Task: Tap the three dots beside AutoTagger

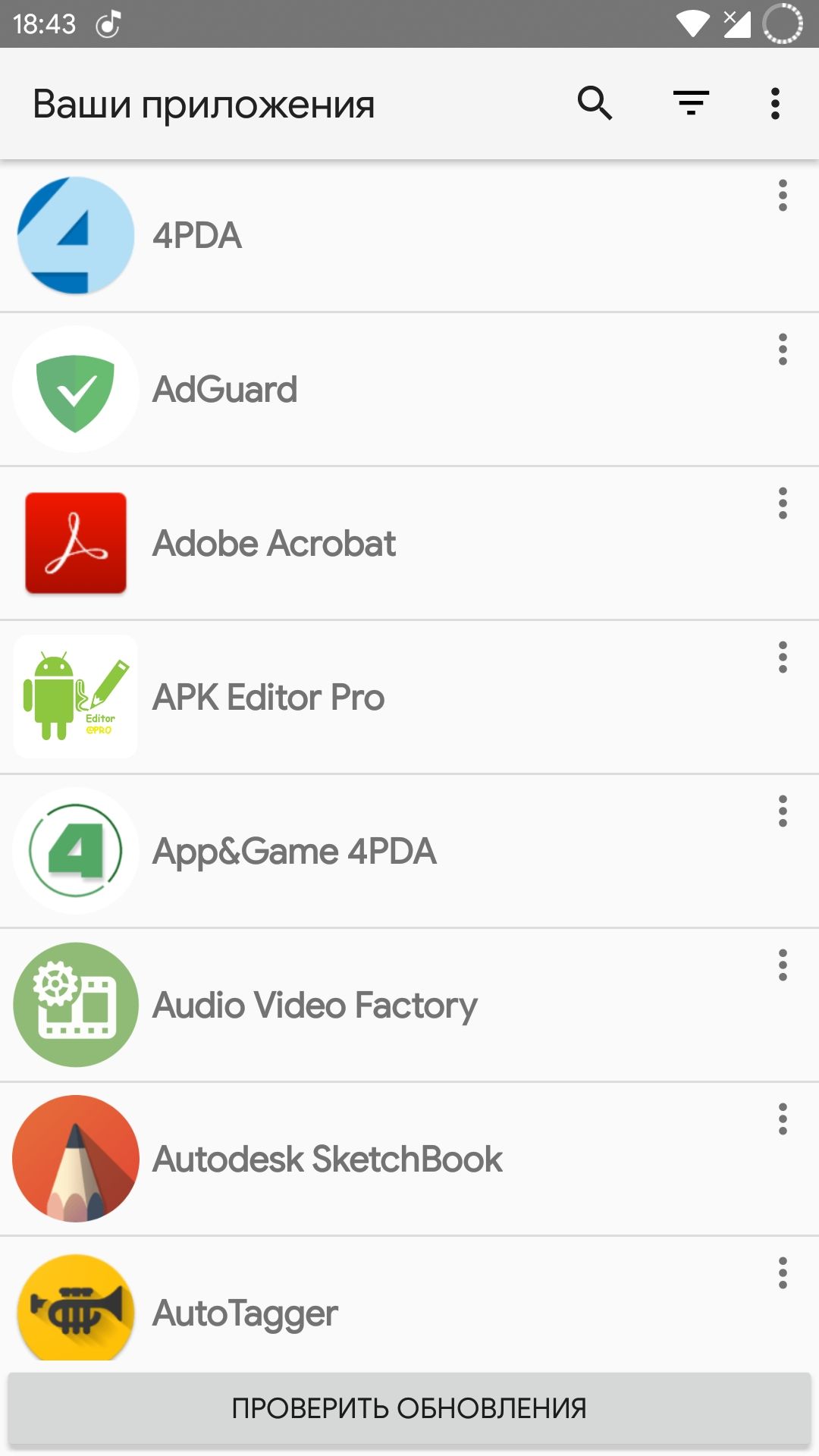Action: (x=783, y=1273)
